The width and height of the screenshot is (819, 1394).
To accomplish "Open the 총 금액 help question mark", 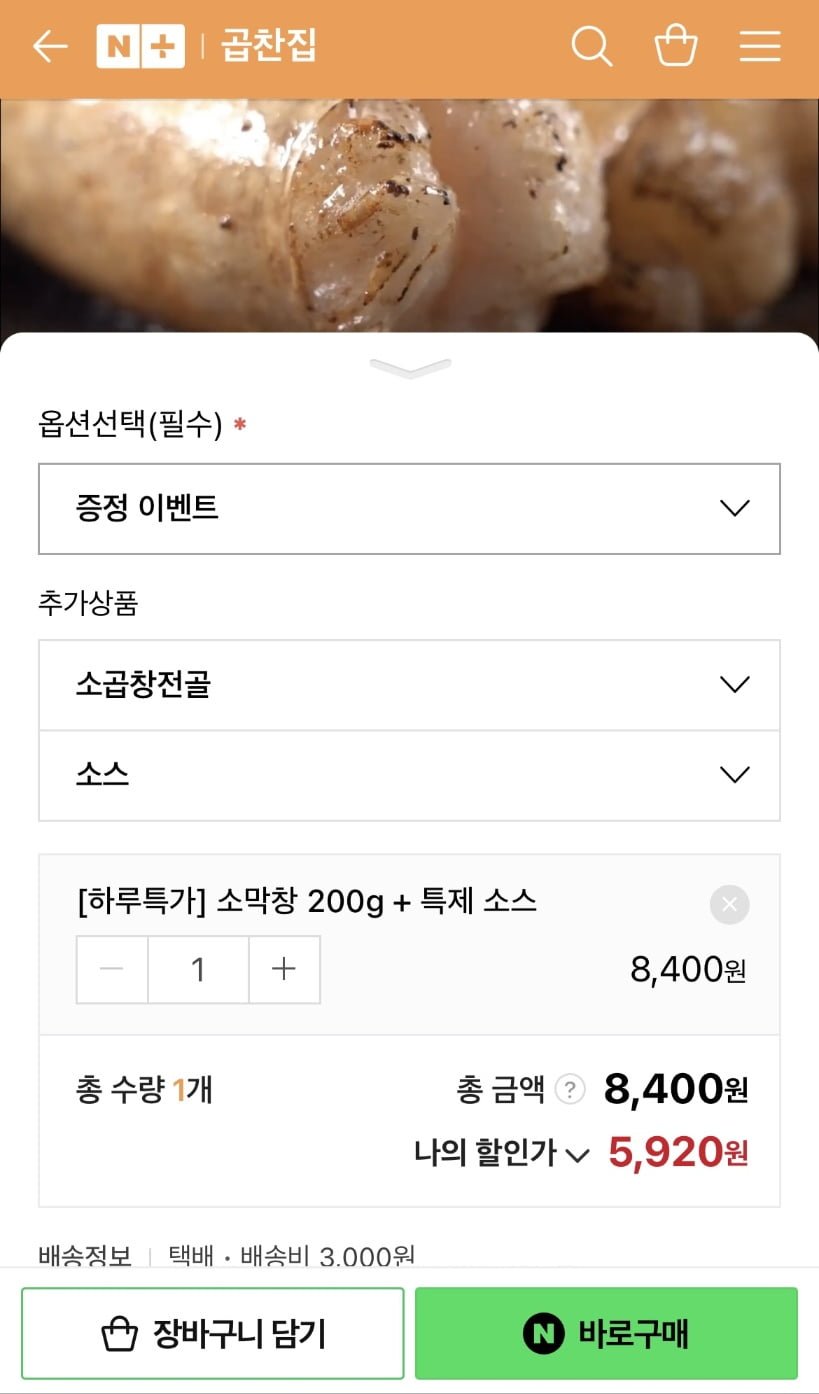I will 569,1089.
